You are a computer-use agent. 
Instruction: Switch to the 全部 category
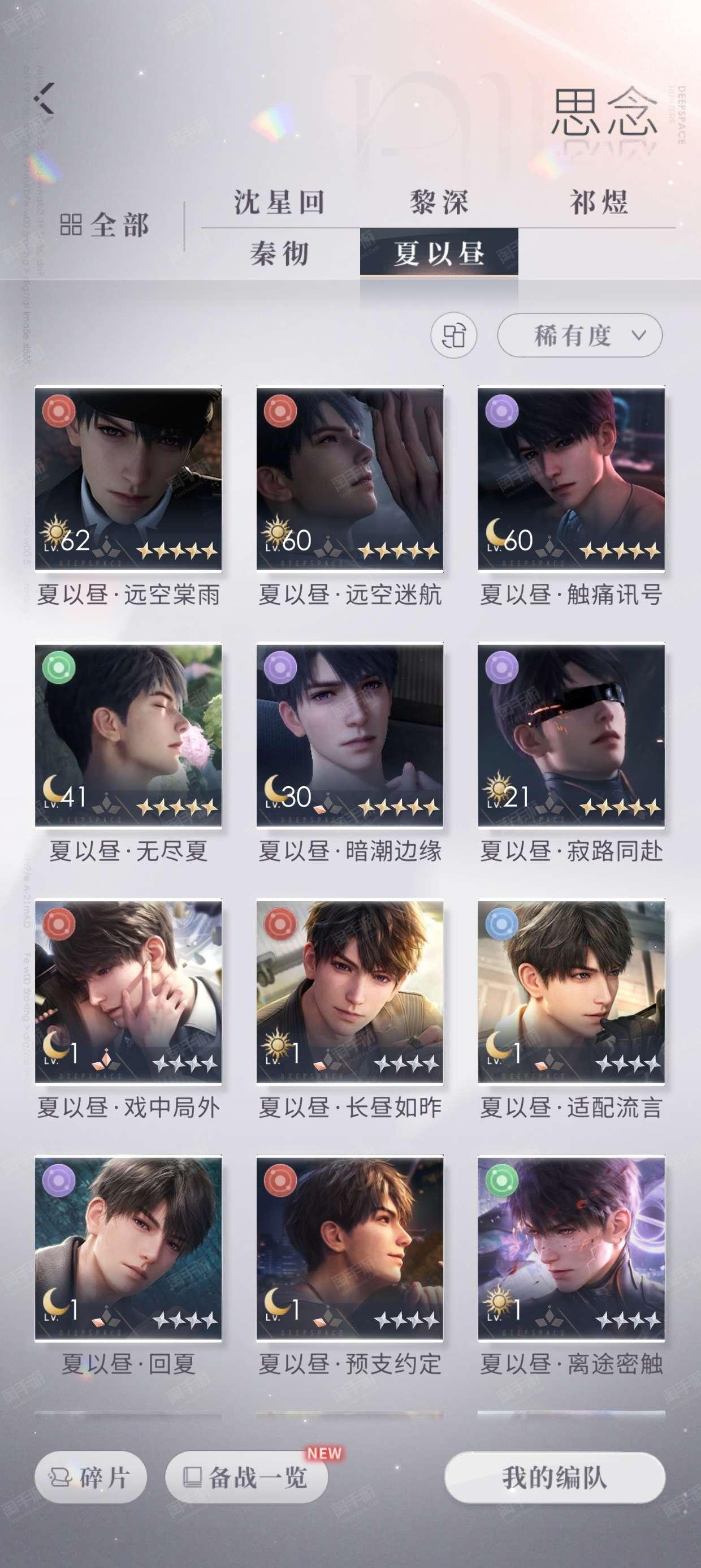(x=104, y=226)
